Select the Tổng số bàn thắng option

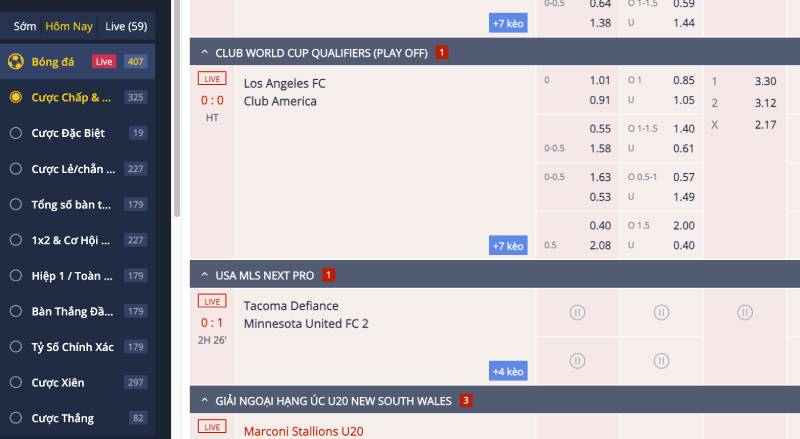tap(70, 204)
